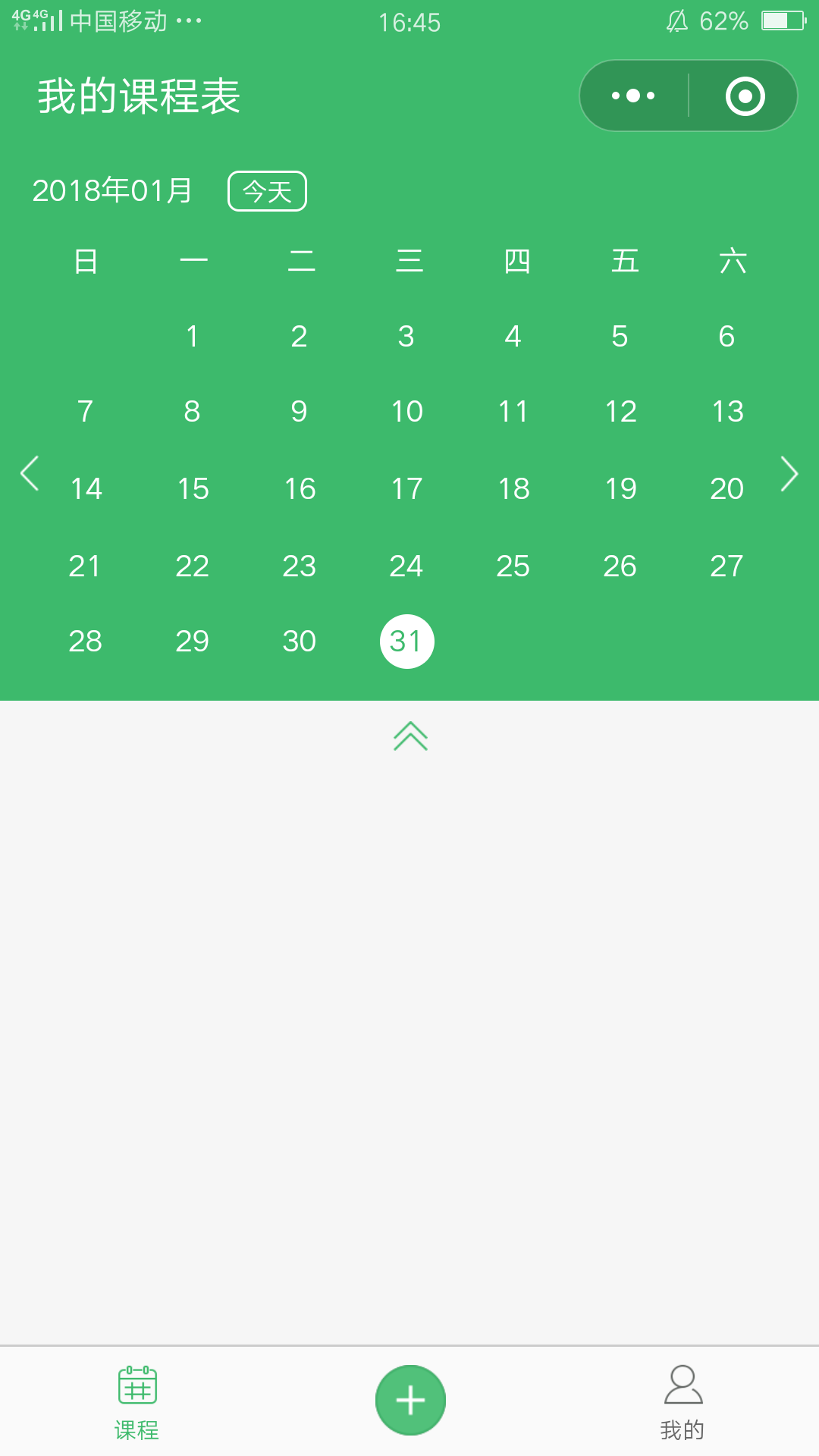The width and height of the screenshot is (819, 1456).
Task: Switch to the 课程 tab
Action: click(137, 1403)
